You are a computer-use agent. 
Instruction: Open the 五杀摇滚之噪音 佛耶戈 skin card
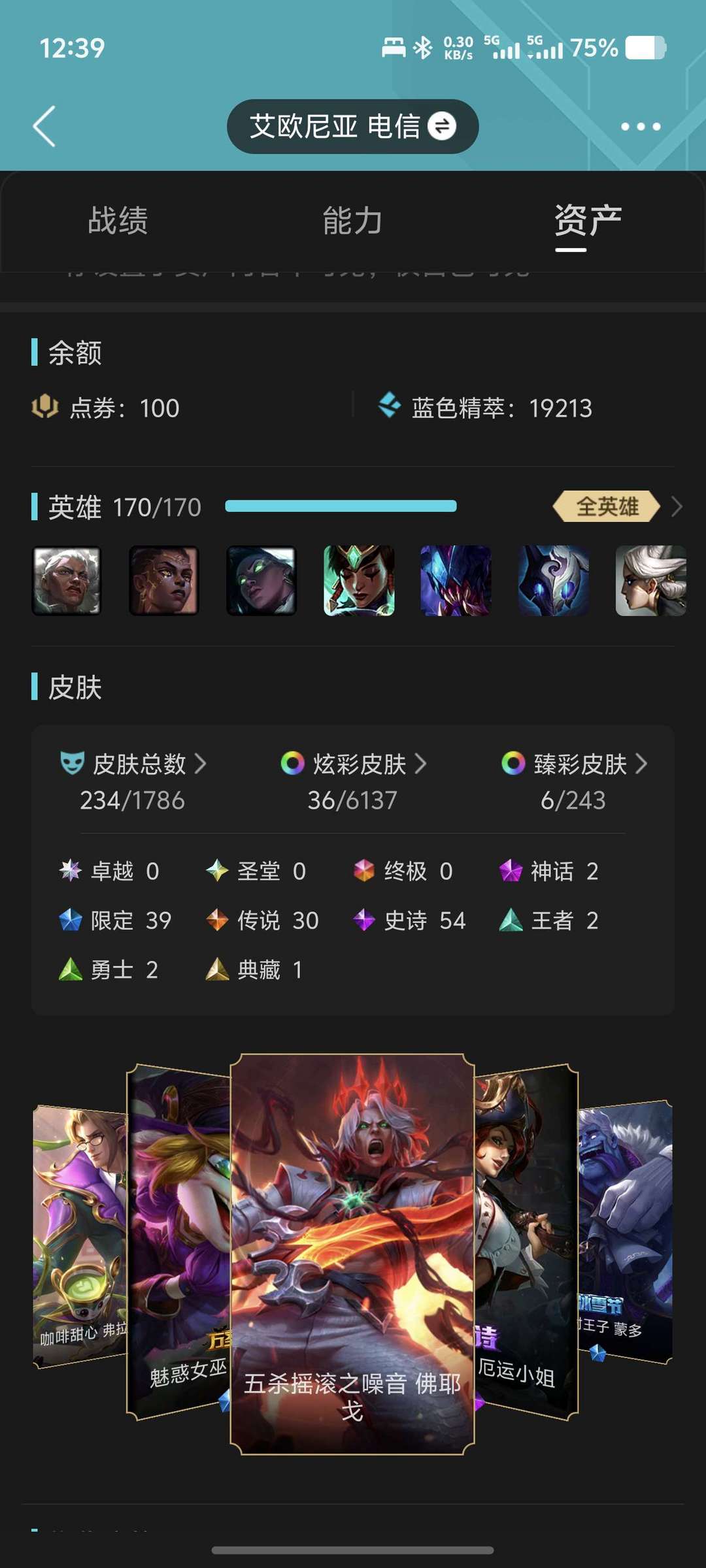[352, 1254]
